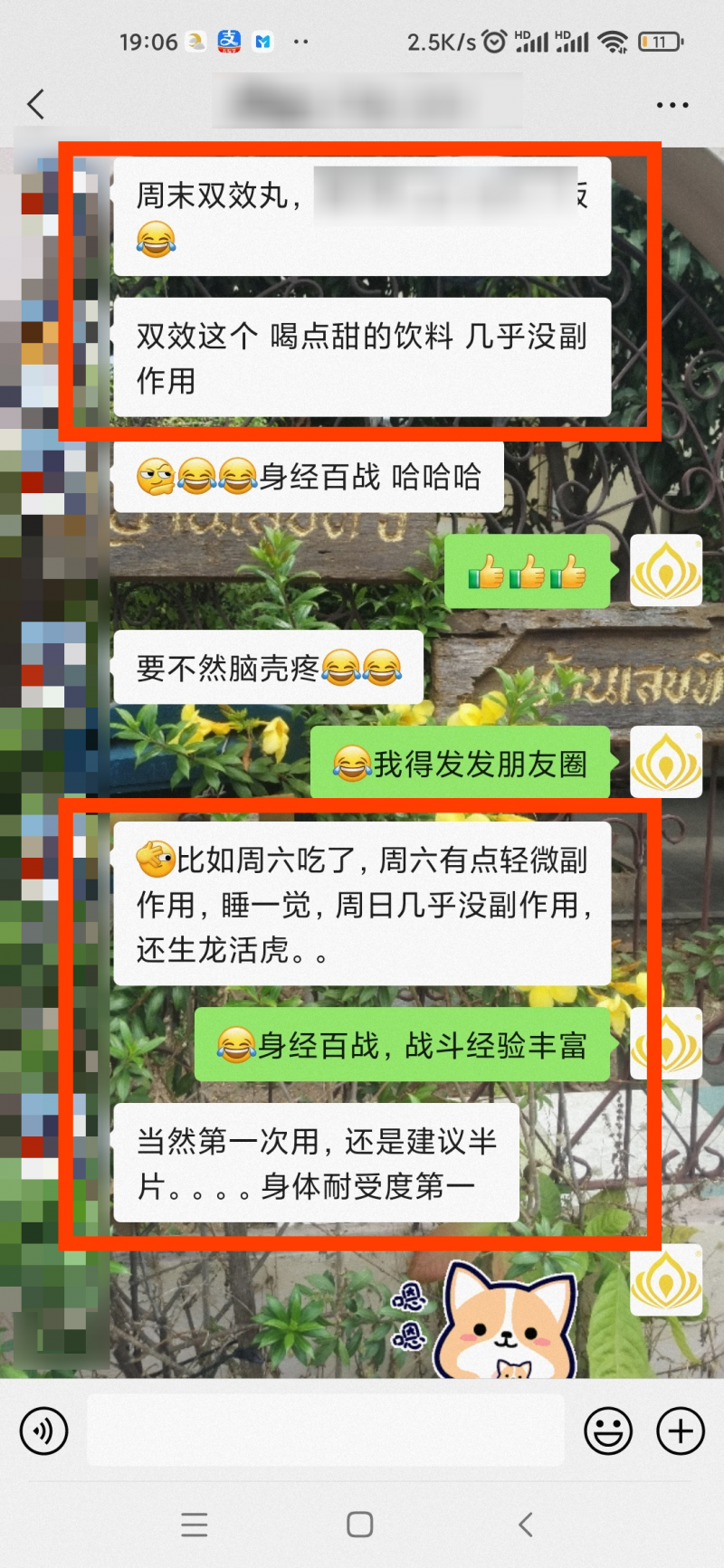Tap system home button
The image size is (724, 1568).
point(360,1525)
